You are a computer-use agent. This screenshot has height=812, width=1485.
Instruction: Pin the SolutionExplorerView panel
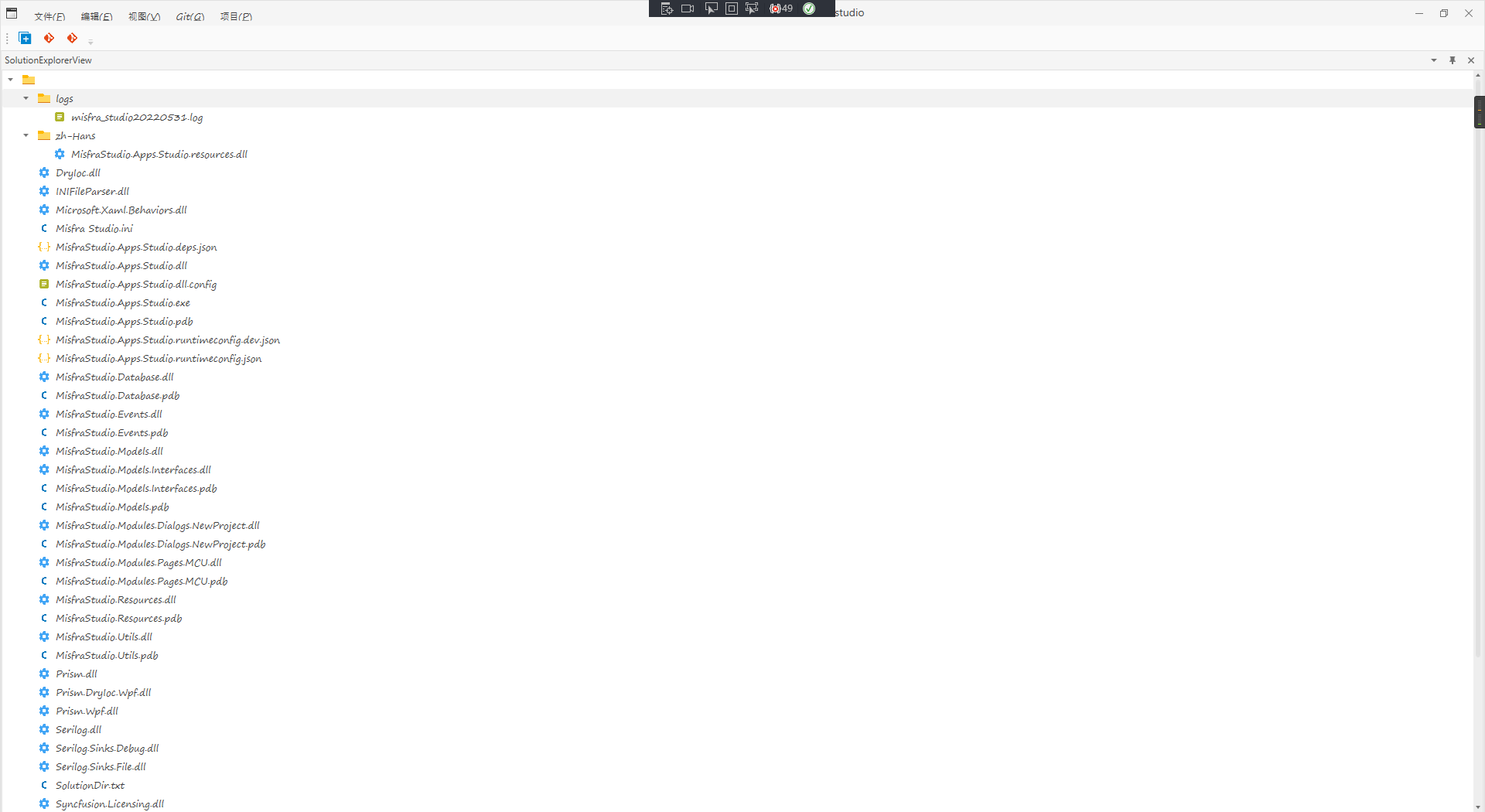point(1453,60)
